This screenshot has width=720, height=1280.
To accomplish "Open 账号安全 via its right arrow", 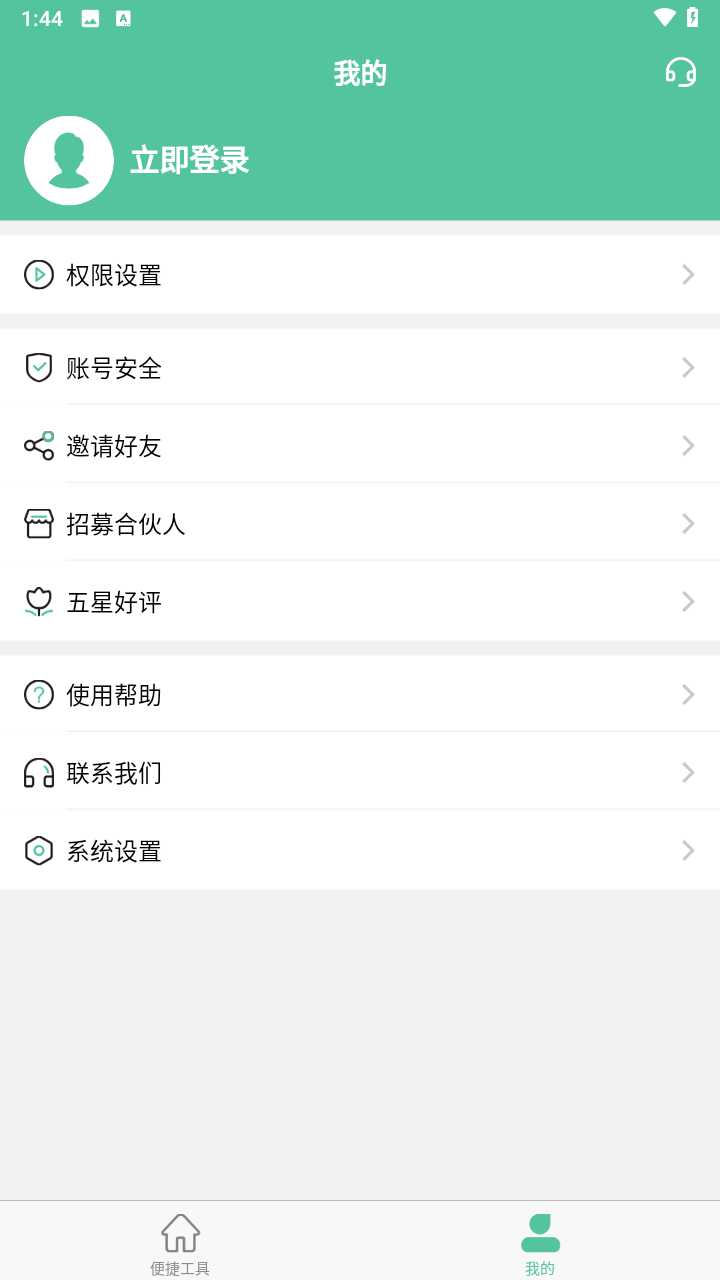I will pyautogui.click(x=687, y=367).
